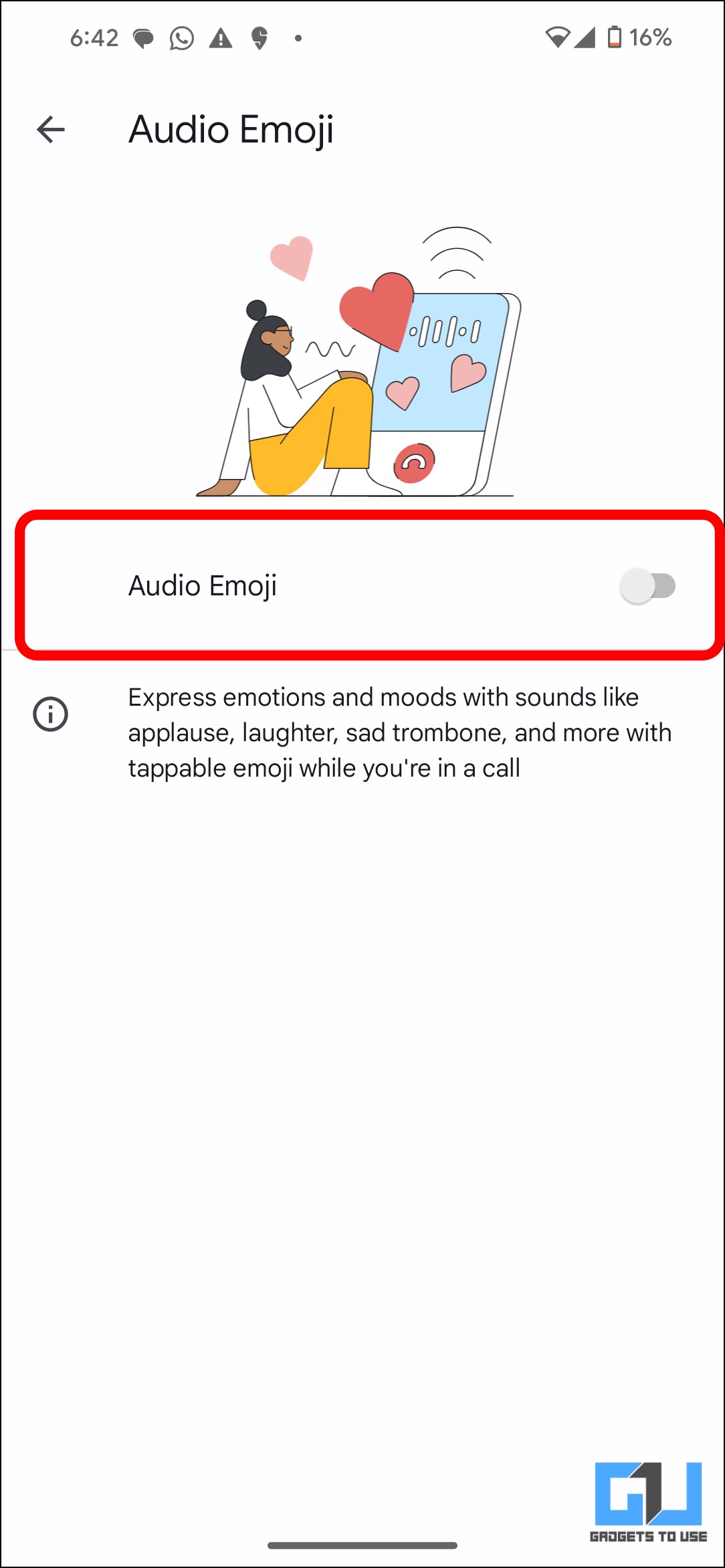
Task: Tap the cellular signal icon
Action: (583, 38)
